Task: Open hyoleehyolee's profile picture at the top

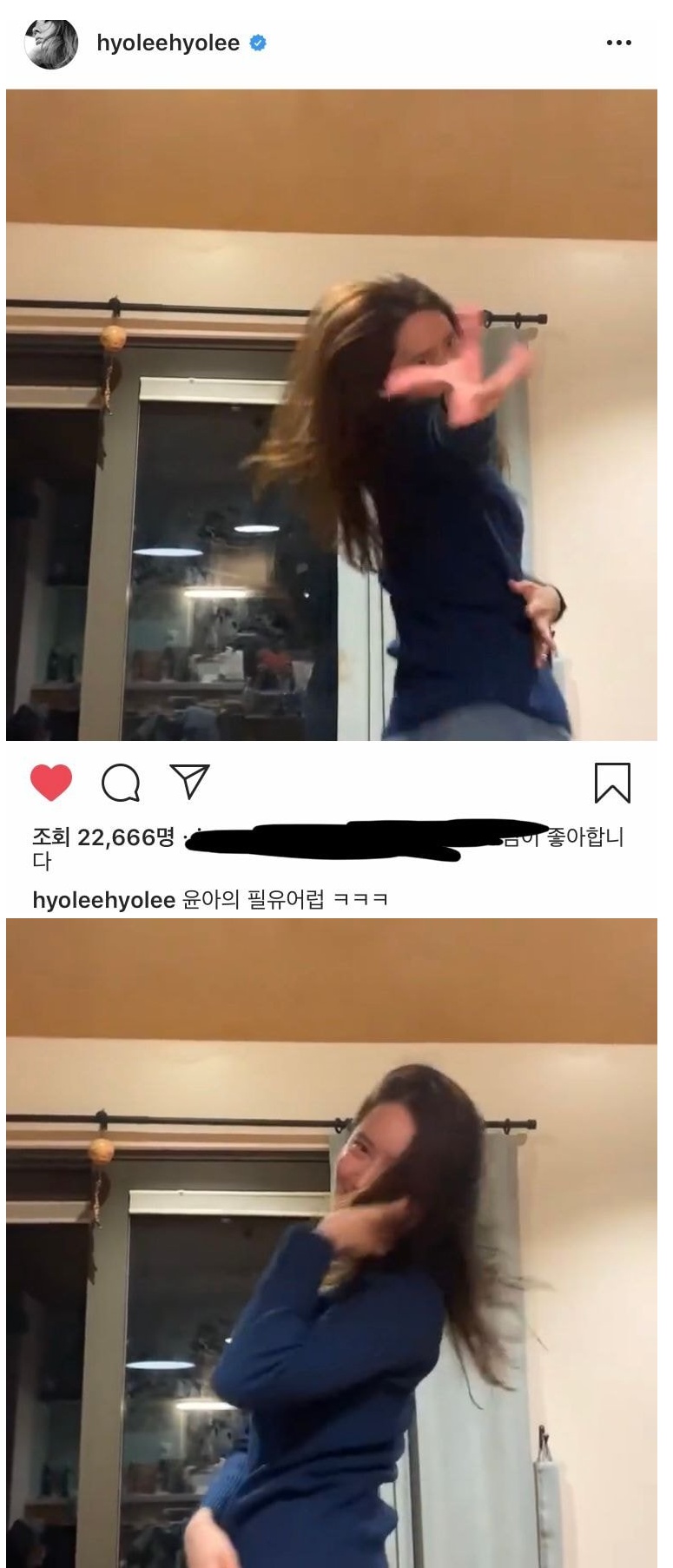Action: (x=51, y=43)
